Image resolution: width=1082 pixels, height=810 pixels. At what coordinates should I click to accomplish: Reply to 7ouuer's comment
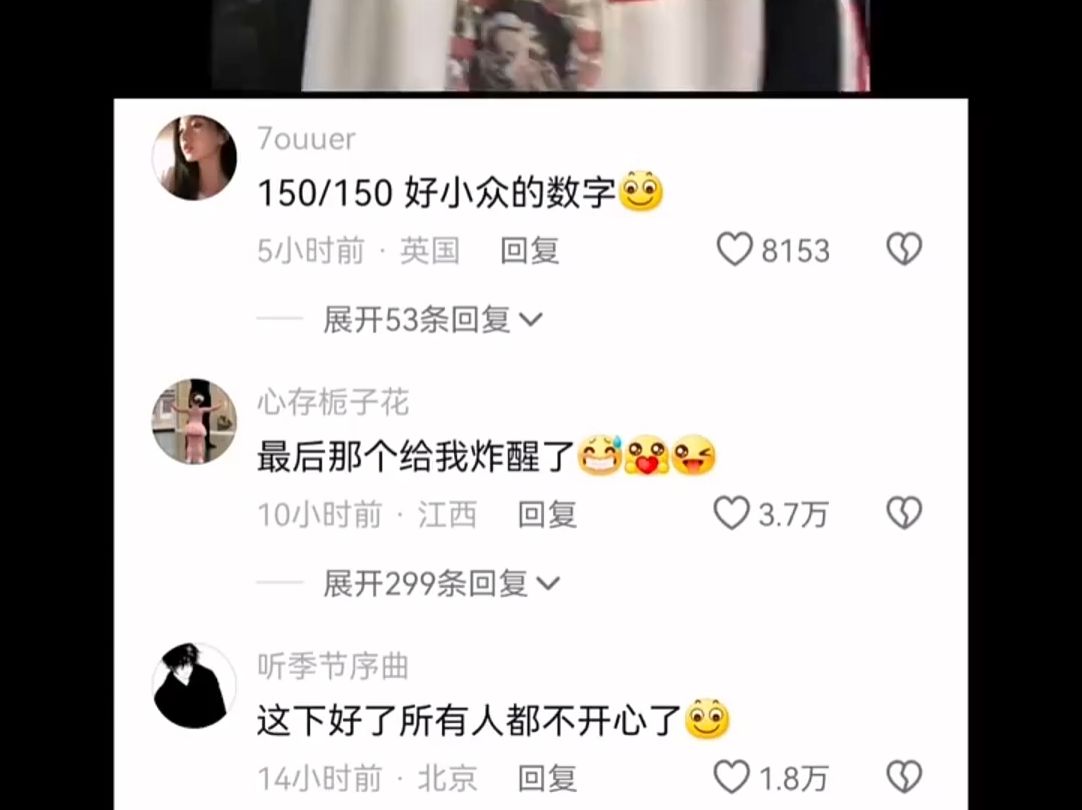click(529, 250)
